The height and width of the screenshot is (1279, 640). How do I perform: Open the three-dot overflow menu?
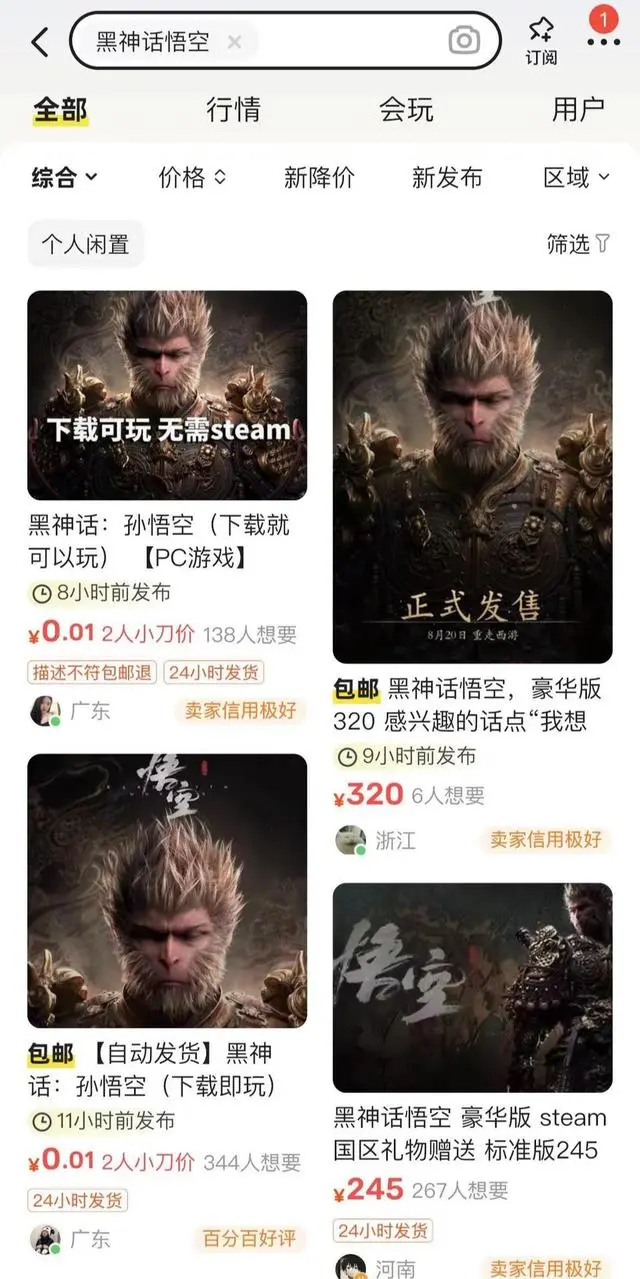[x=603, y=41]
